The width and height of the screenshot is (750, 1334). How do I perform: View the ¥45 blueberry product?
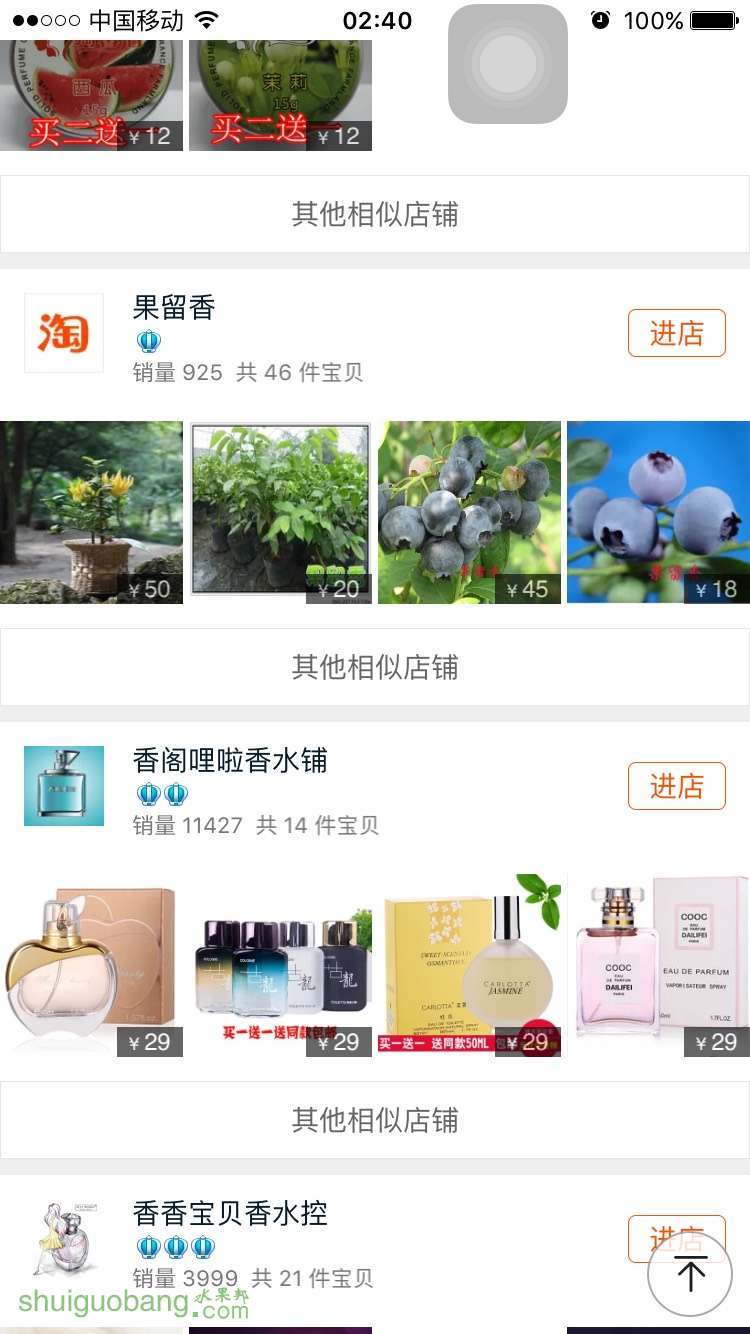469,512
